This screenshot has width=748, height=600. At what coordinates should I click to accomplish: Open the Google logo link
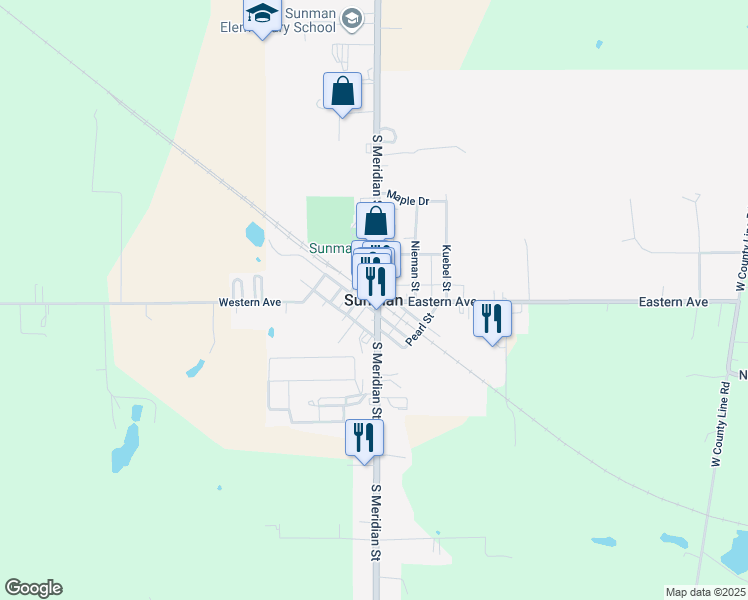pyautogui.click(x=33, y=588)
